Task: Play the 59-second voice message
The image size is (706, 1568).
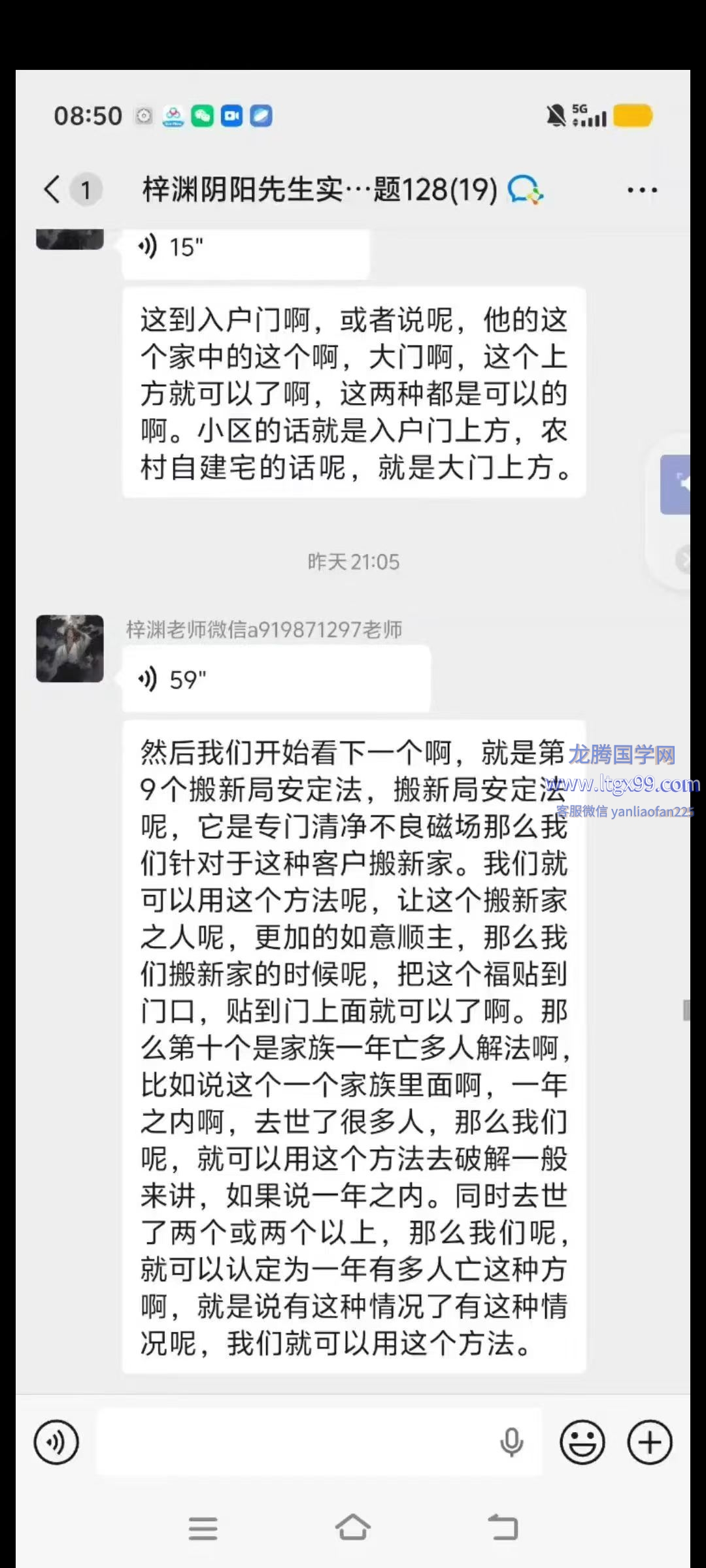Action: click(275, 679)
